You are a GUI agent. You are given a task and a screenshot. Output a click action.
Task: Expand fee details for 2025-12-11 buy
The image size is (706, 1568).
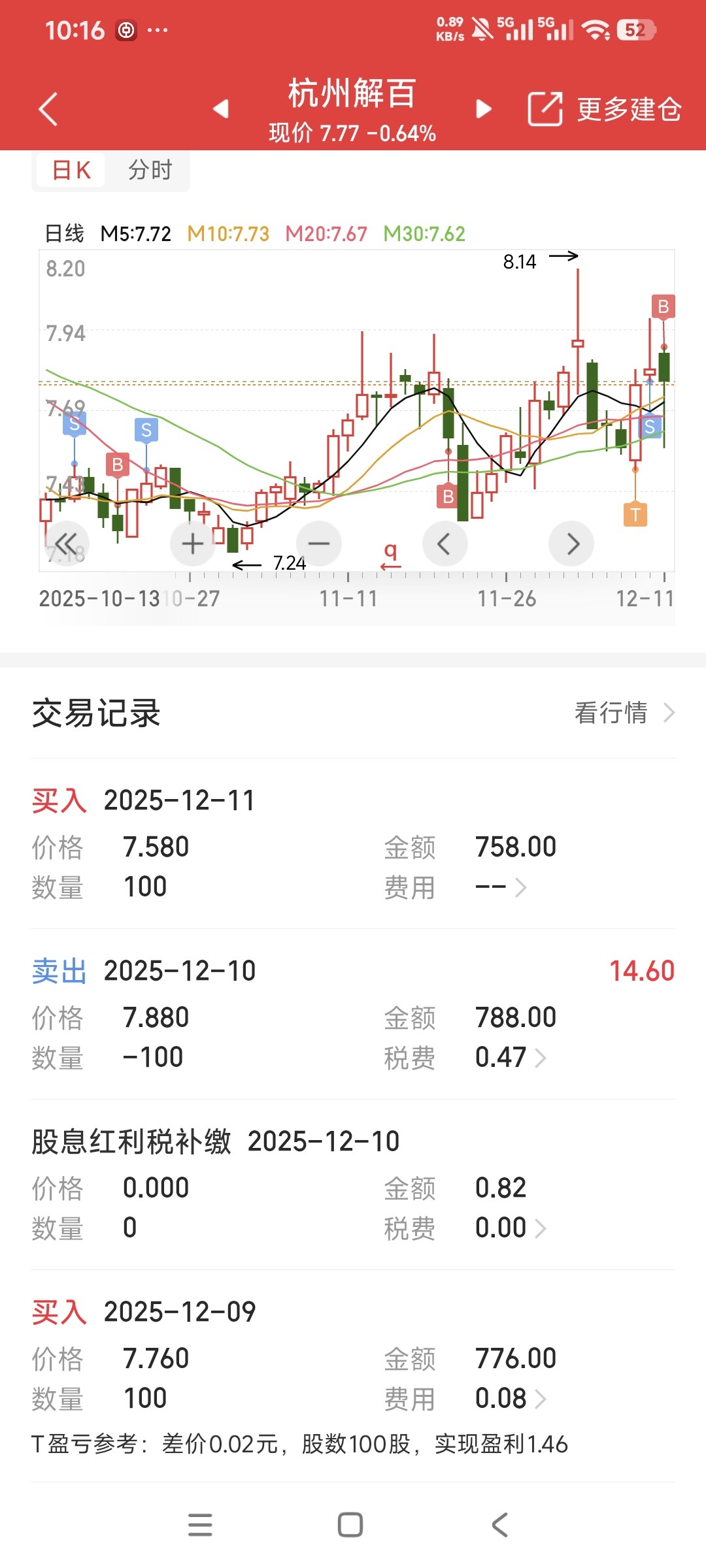tap(501, 887)
